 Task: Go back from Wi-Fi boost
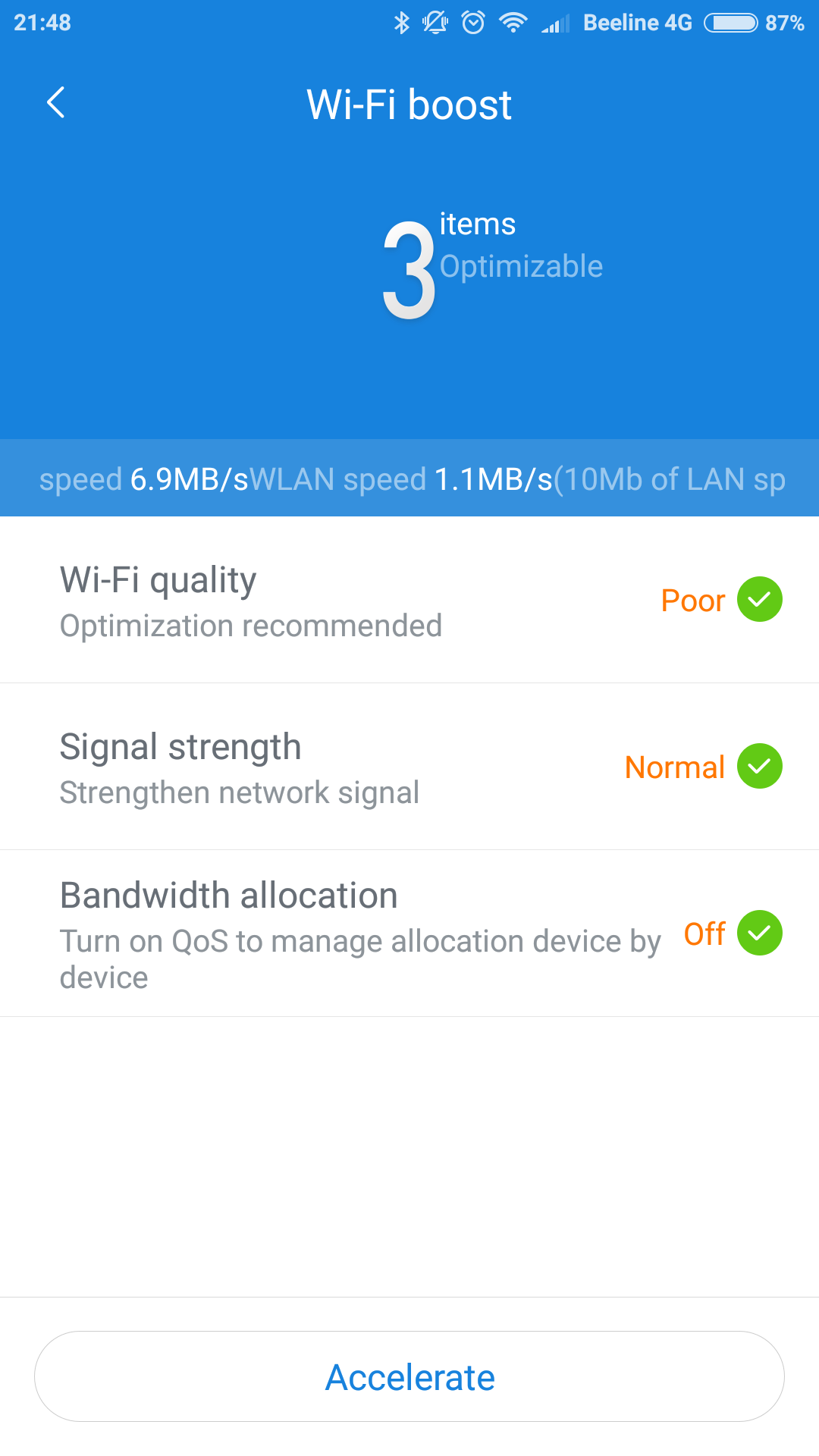pos(56,102)
